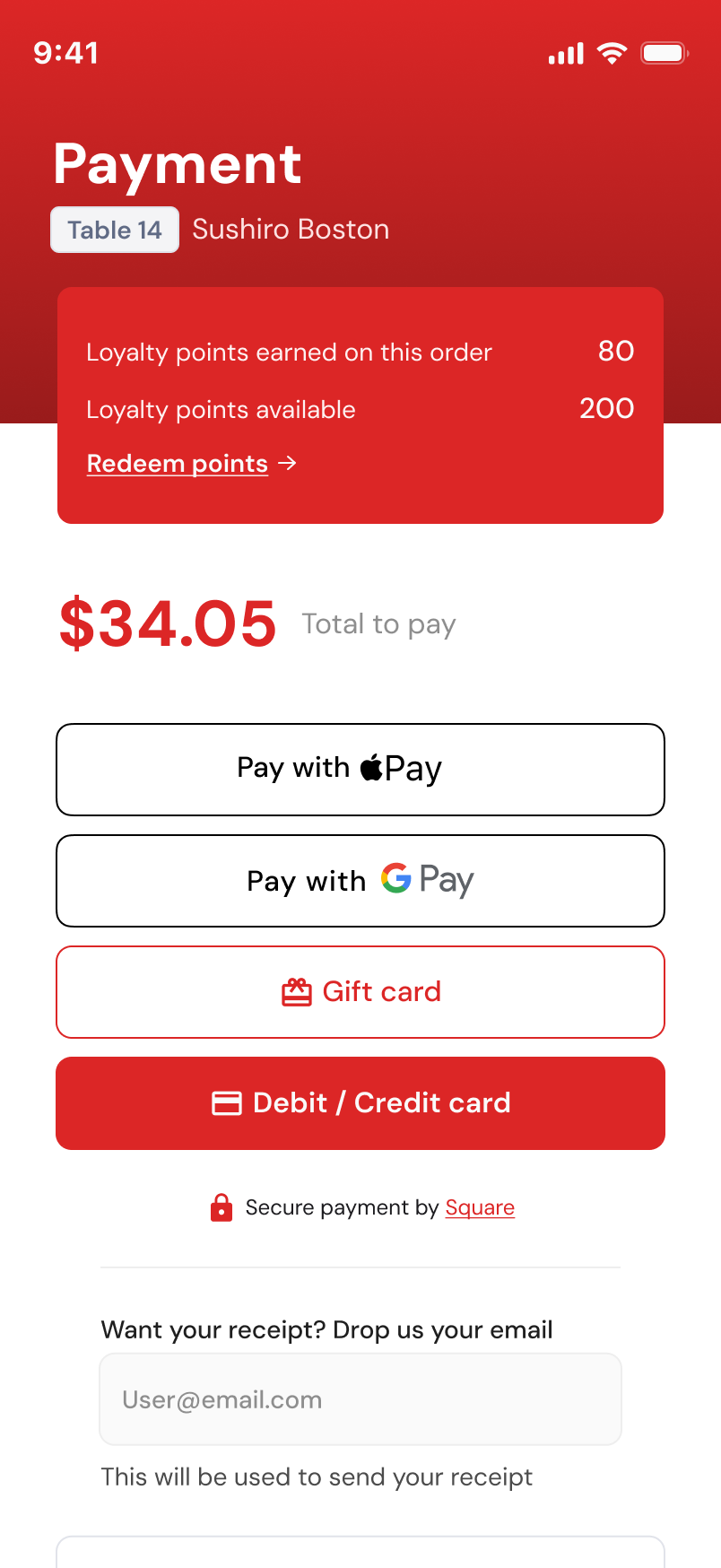Click the Table 14 badge
The height and width of the screenshot is (1568, 721).
click(x=114, y=230)
